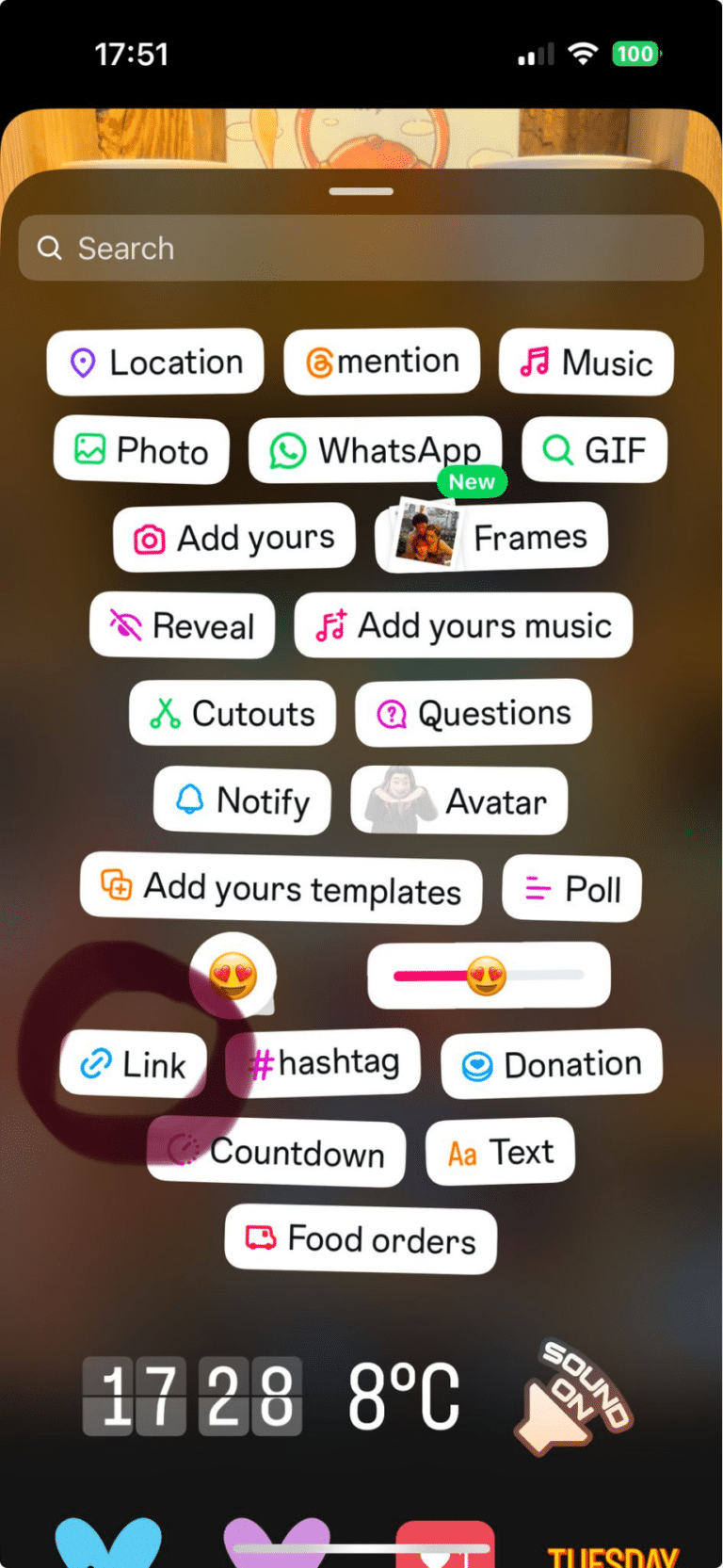Choose the hashtag sticker

tap(323, 1061)
